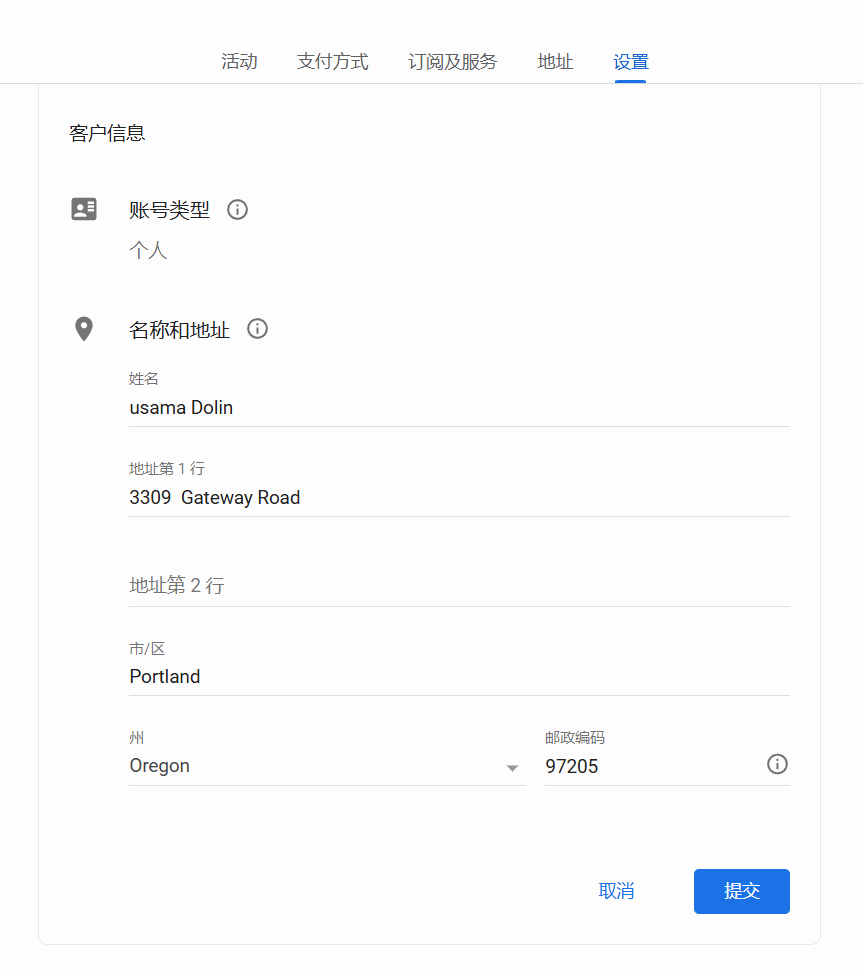Edit the 地址第 1 行 field
Viewport: 863px width, 971px height.
coord(458,498)
